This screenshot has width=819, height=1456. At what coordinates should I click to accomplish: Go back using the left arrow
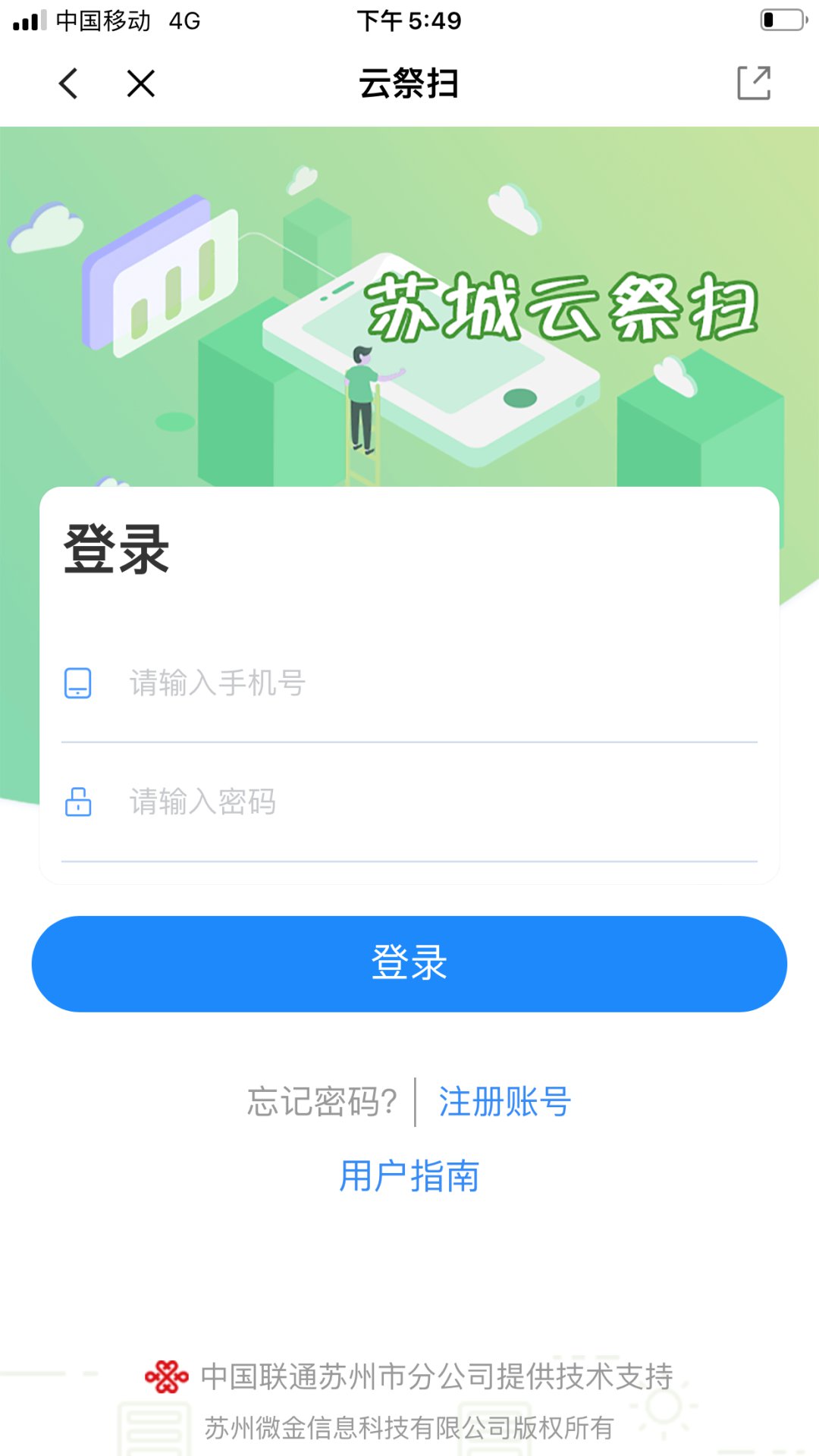coord(68,83)
